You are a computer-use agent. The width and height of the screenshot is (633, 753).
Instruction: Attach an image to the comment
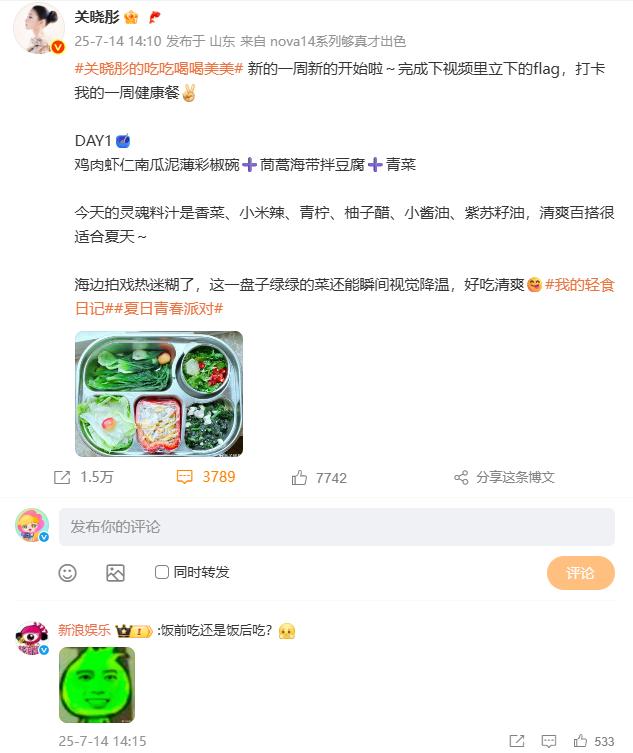[x=116, y=573]
